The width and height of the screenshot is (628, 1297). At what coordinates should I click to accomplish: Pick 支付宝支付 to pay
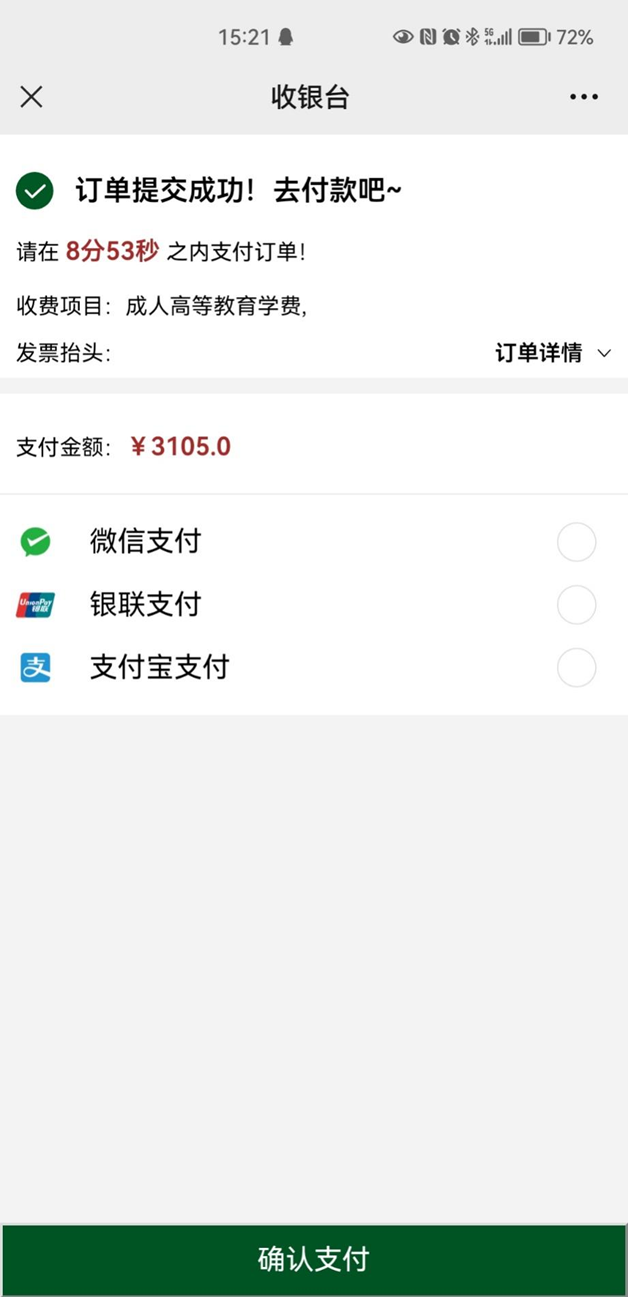tap(576, 668)
